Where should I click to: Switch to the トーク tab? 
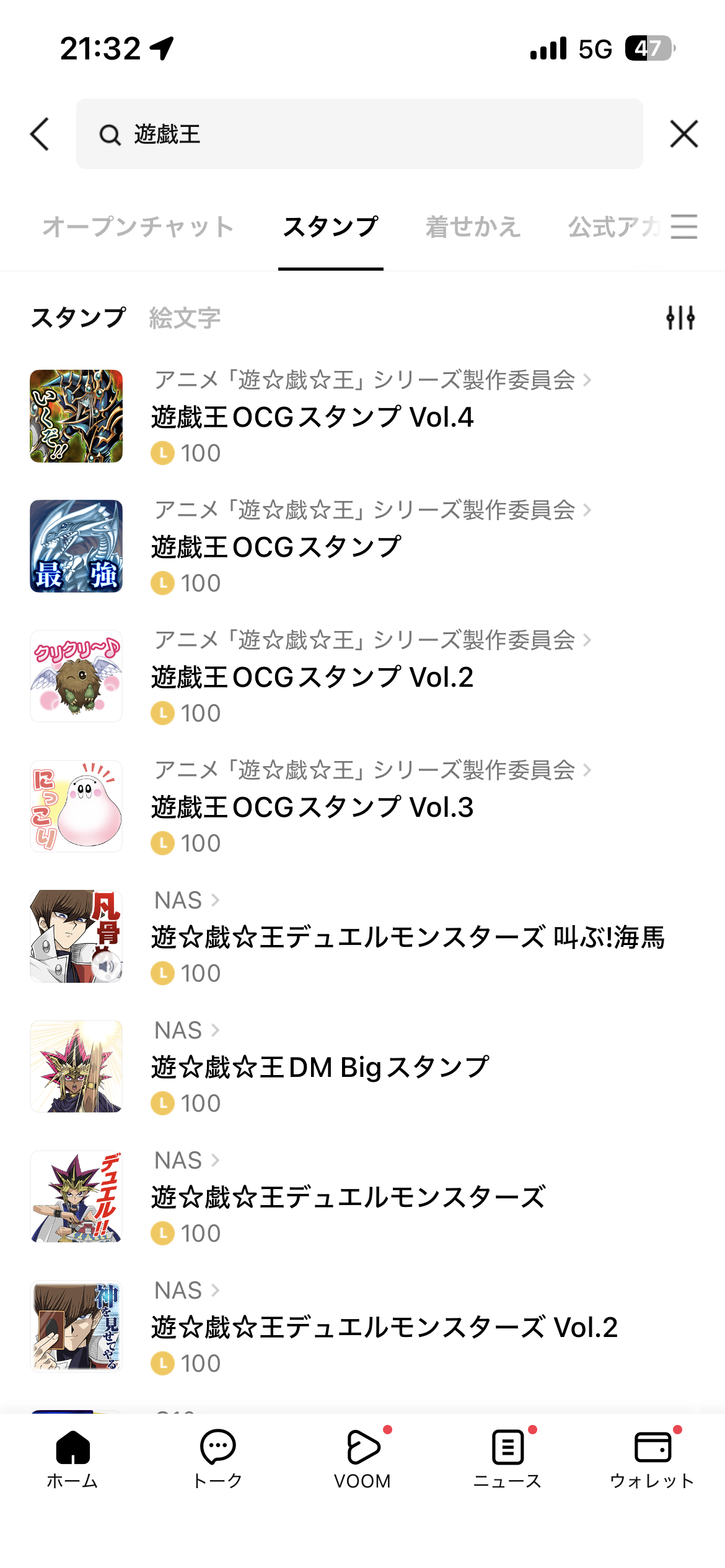click(217, 1458)
